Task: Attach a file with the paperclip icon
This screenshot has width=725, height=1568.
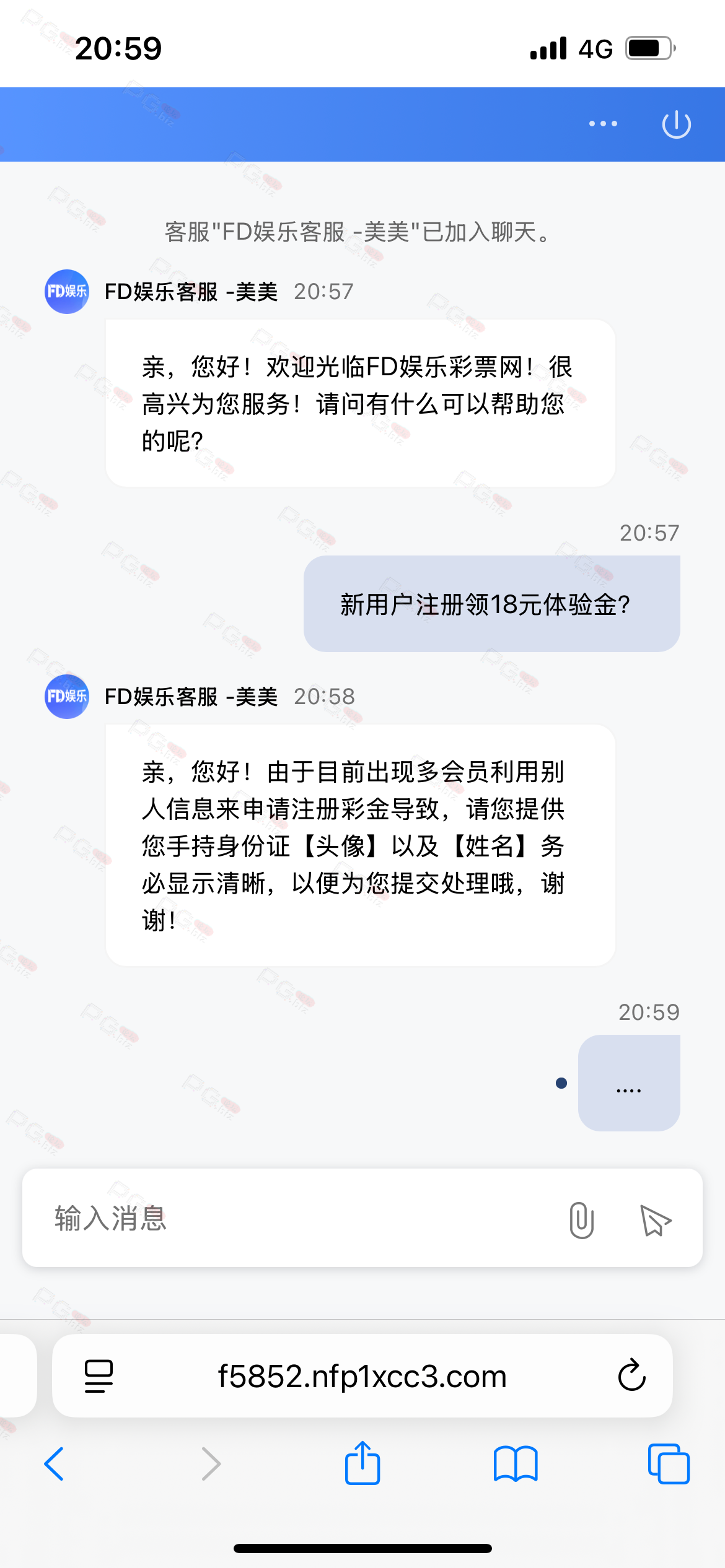Action: 581,1220
